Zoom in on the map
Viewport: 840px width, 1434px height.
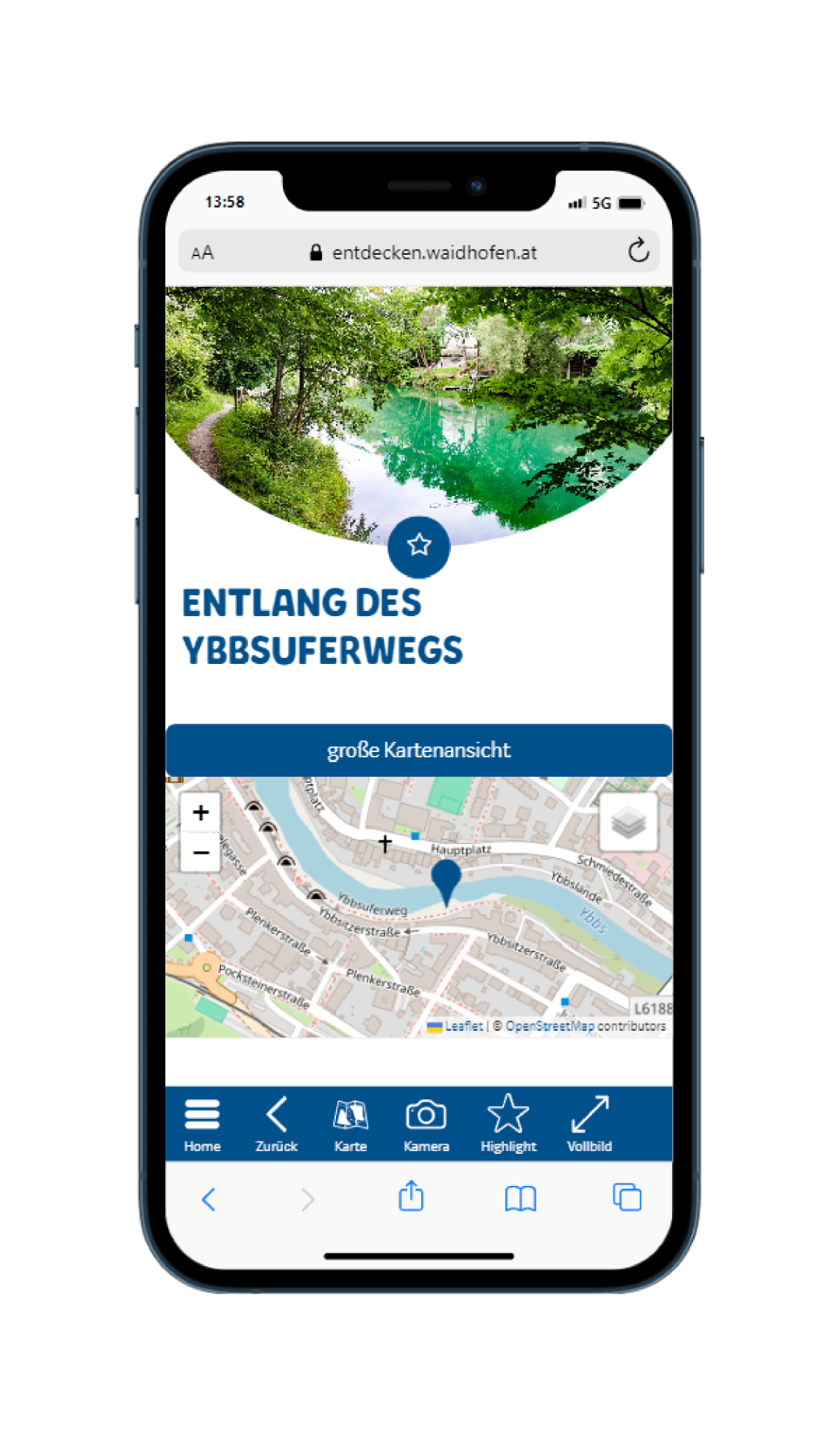click(201, 813)
